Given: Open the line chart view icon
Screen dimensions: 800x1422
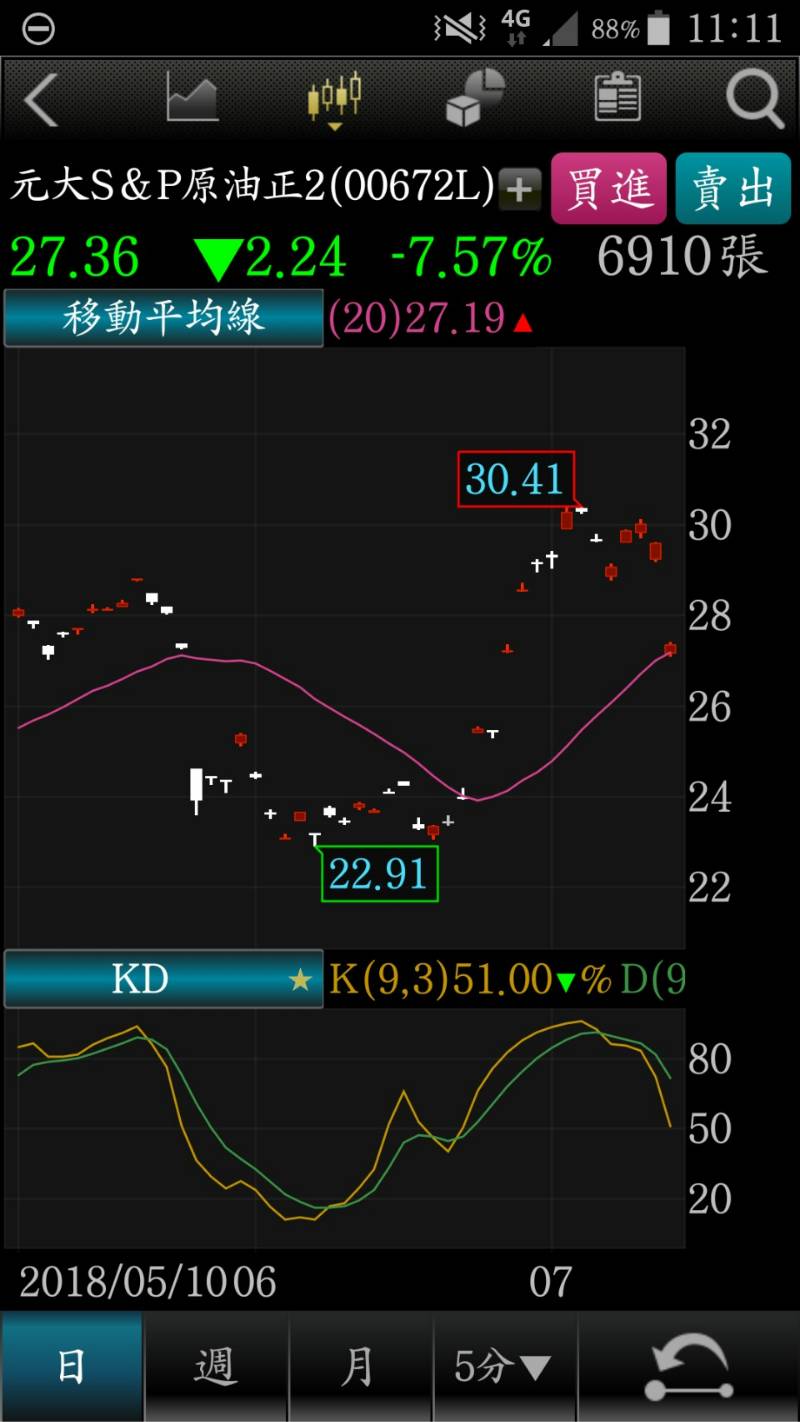Looking at the screenshot, I should pos(191,97).
